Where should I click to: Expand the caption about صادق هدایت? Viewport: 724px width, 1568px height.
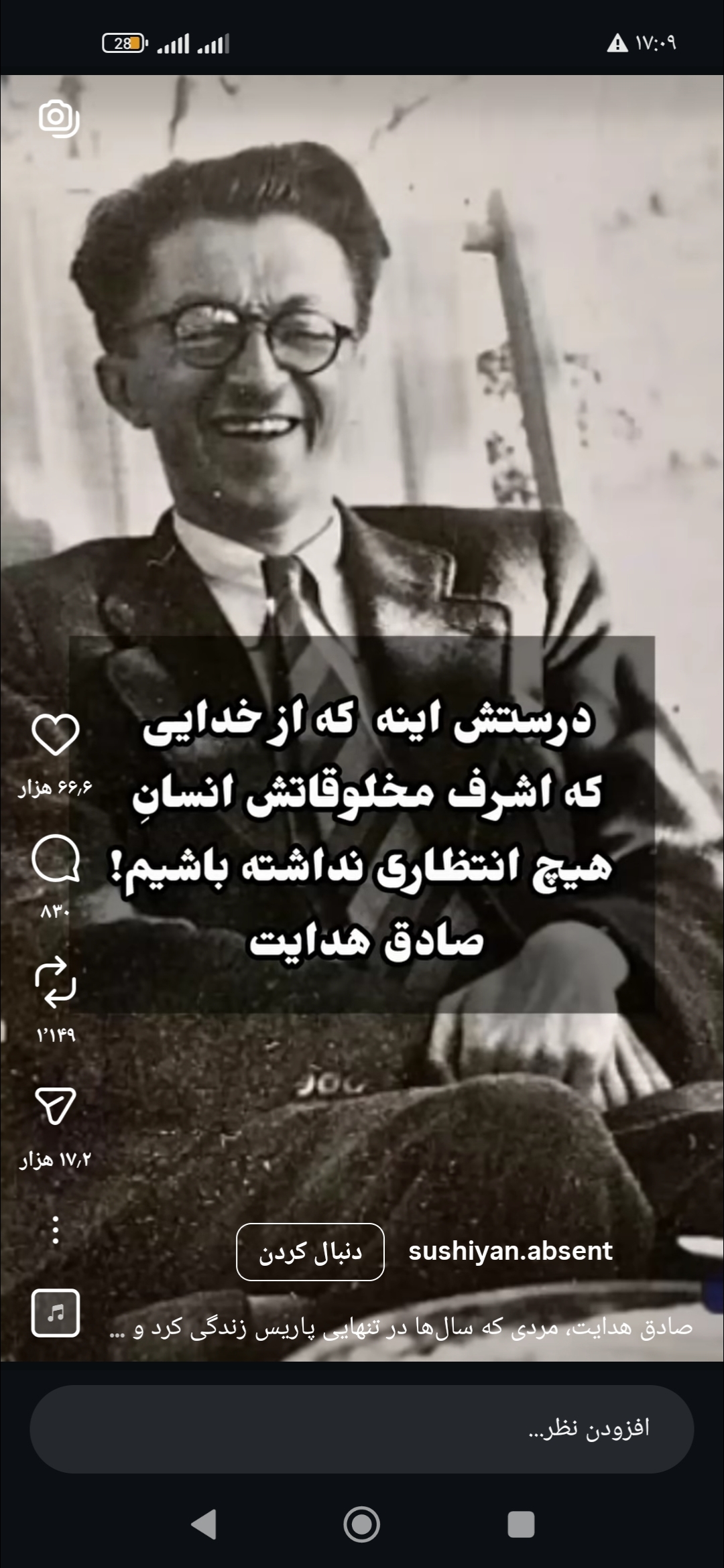click(400, 1327)
